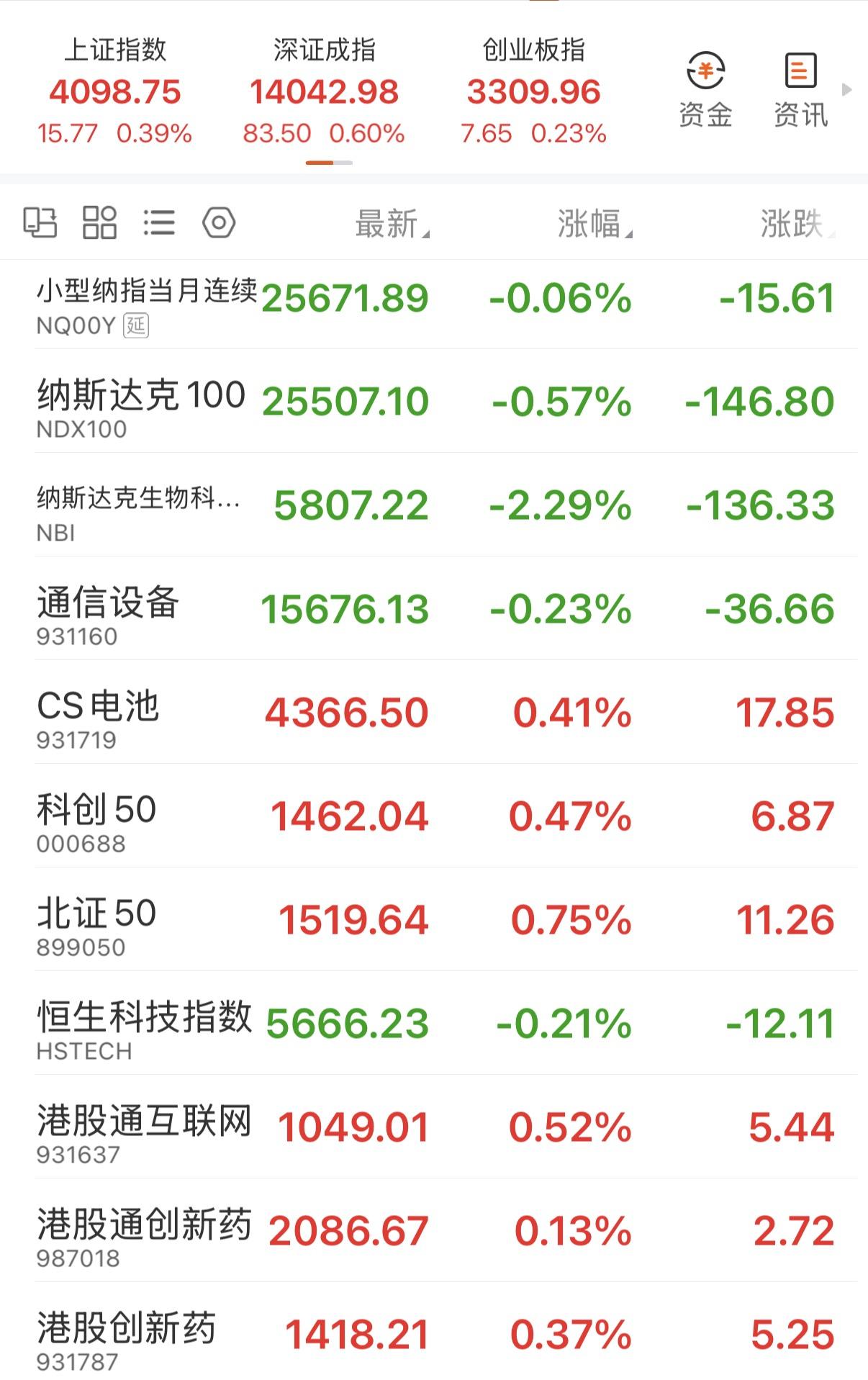Viewport: 868px width, 1380px height.
Task: Switch to list layout view
Action: coord(160,223)
